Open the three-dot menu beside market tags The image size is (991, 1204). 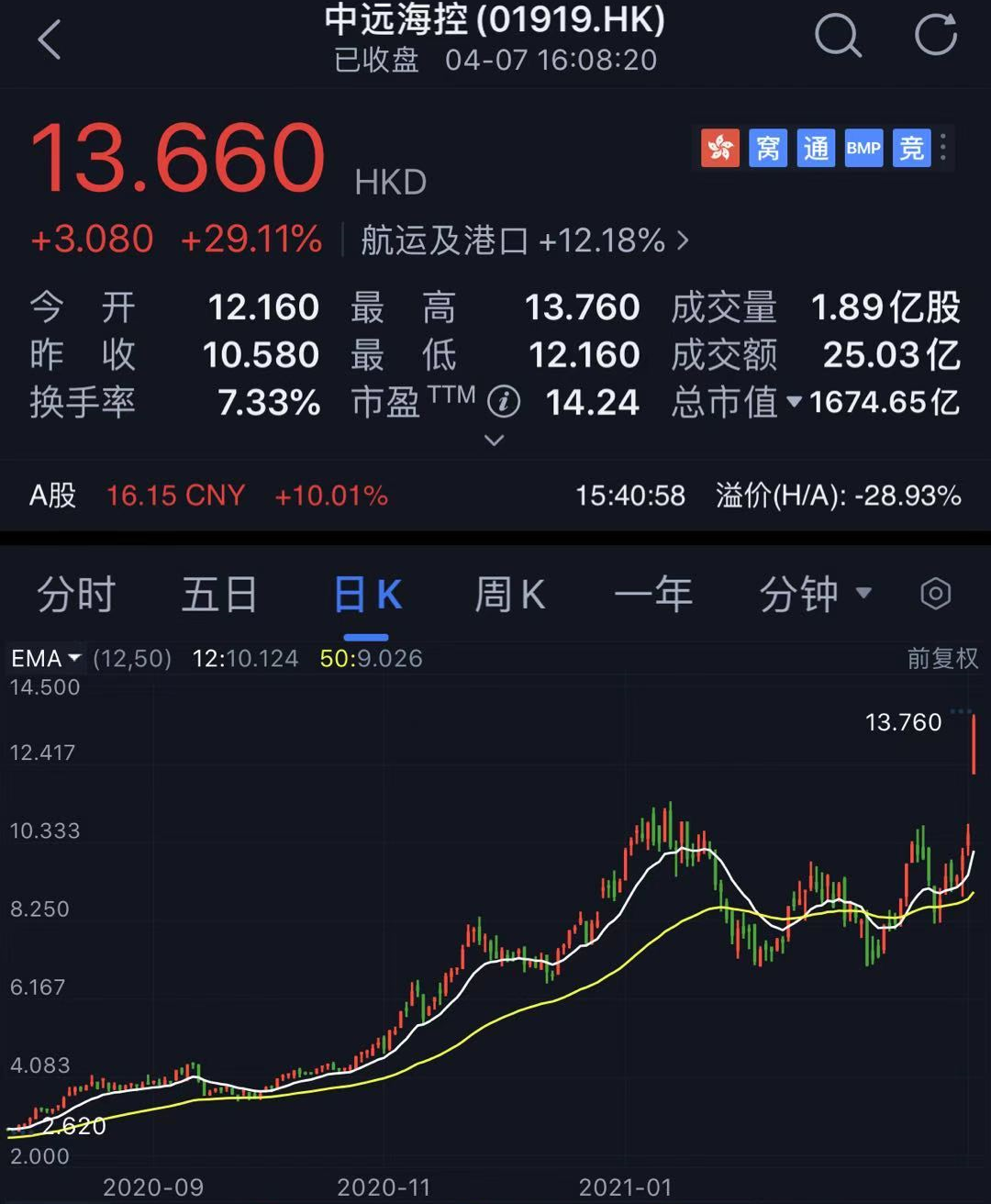pyautogui.click(x=943, y=148)
